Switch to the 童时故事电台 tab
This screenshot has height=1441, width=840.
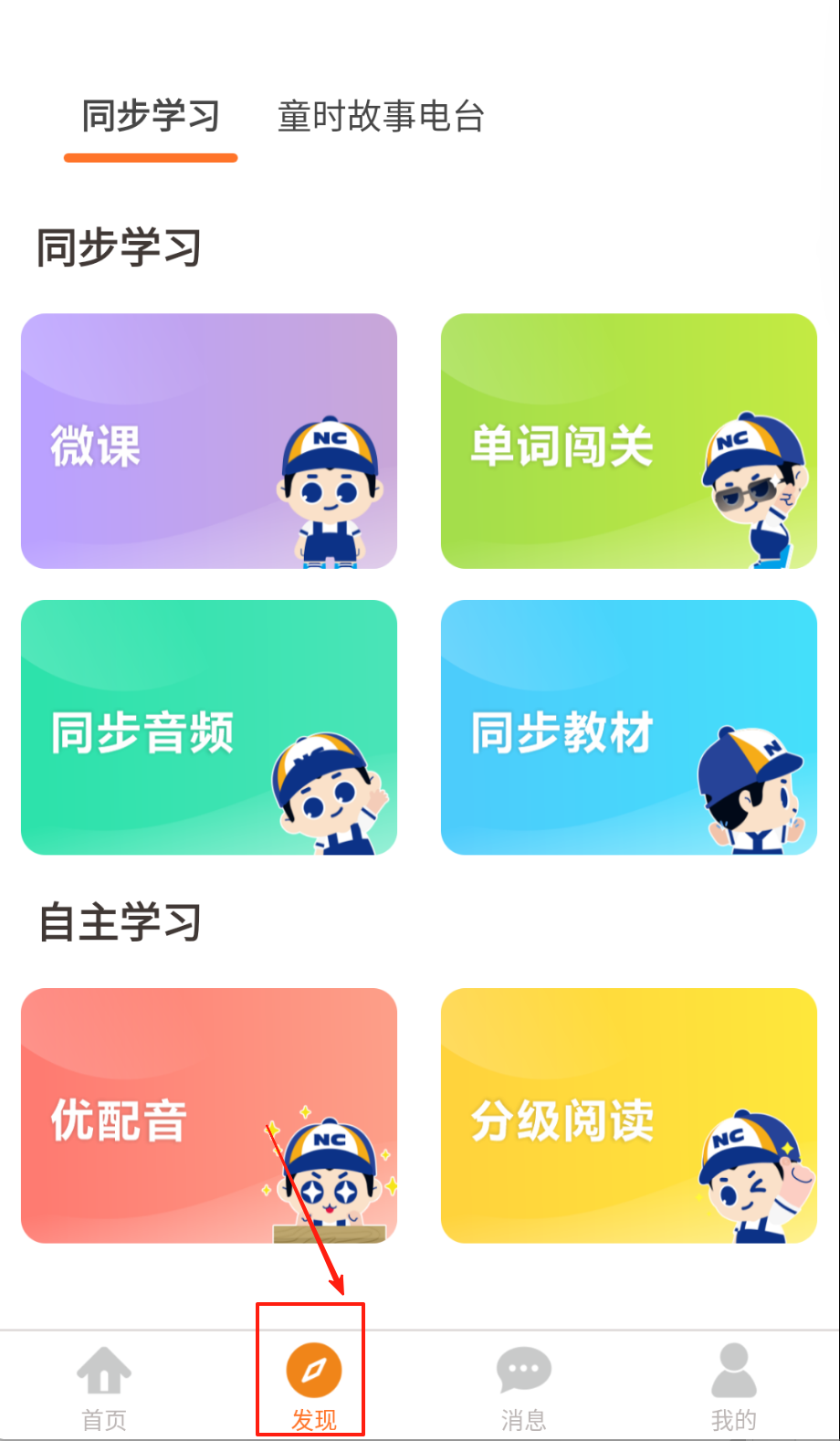(x=381, y=117)
